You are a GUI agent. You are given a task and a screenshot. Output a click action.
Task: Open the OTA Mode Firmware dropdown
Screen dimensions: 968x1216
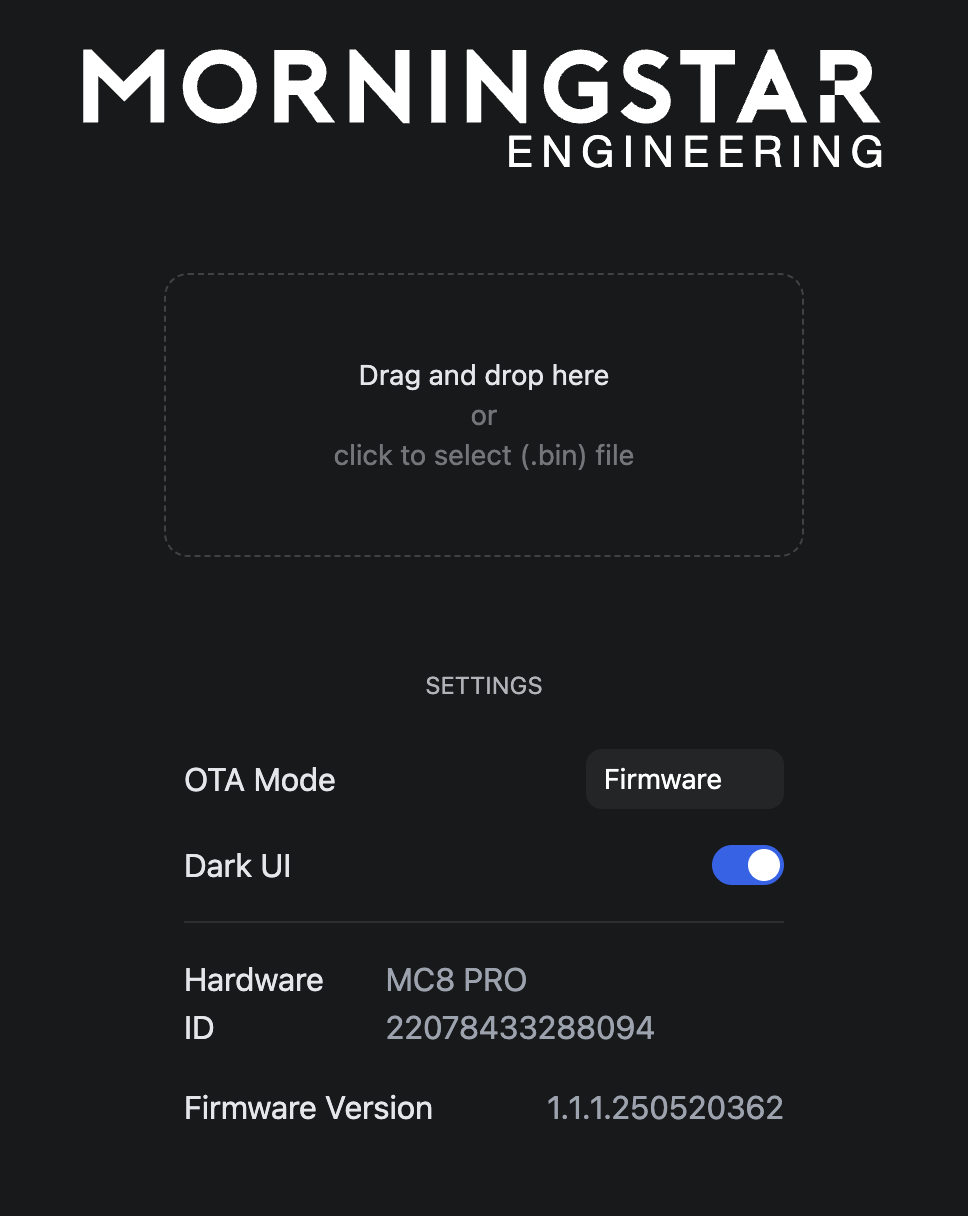[x=684, y=779]
